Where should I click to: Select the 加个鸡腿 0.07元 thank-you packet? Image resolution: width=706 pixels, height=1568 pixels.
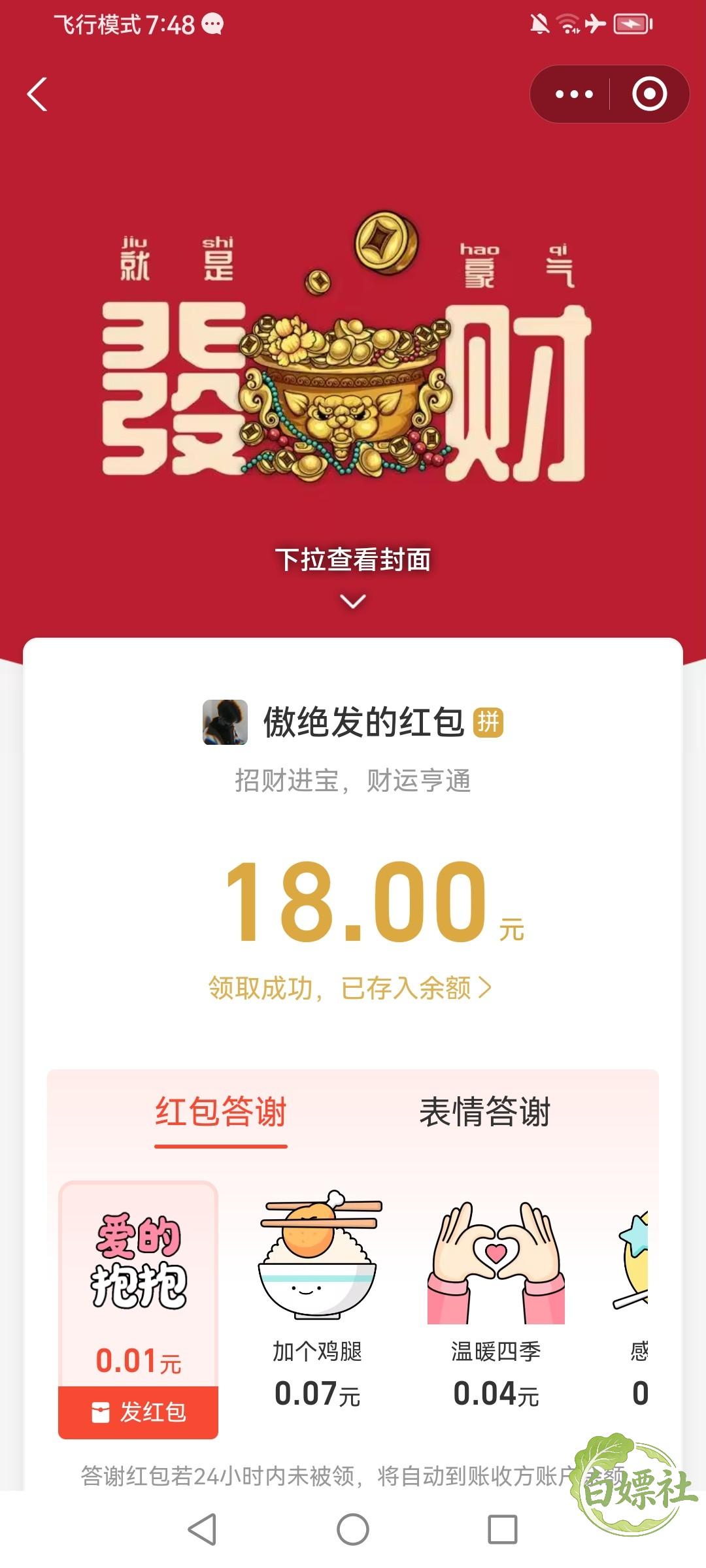(318, 1299)
